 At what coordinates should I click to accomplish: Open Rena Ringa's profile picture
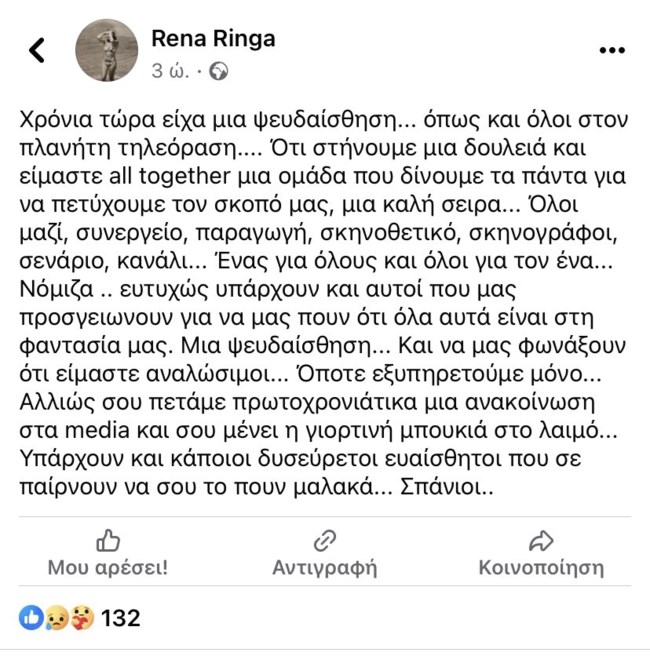(108, 50)
